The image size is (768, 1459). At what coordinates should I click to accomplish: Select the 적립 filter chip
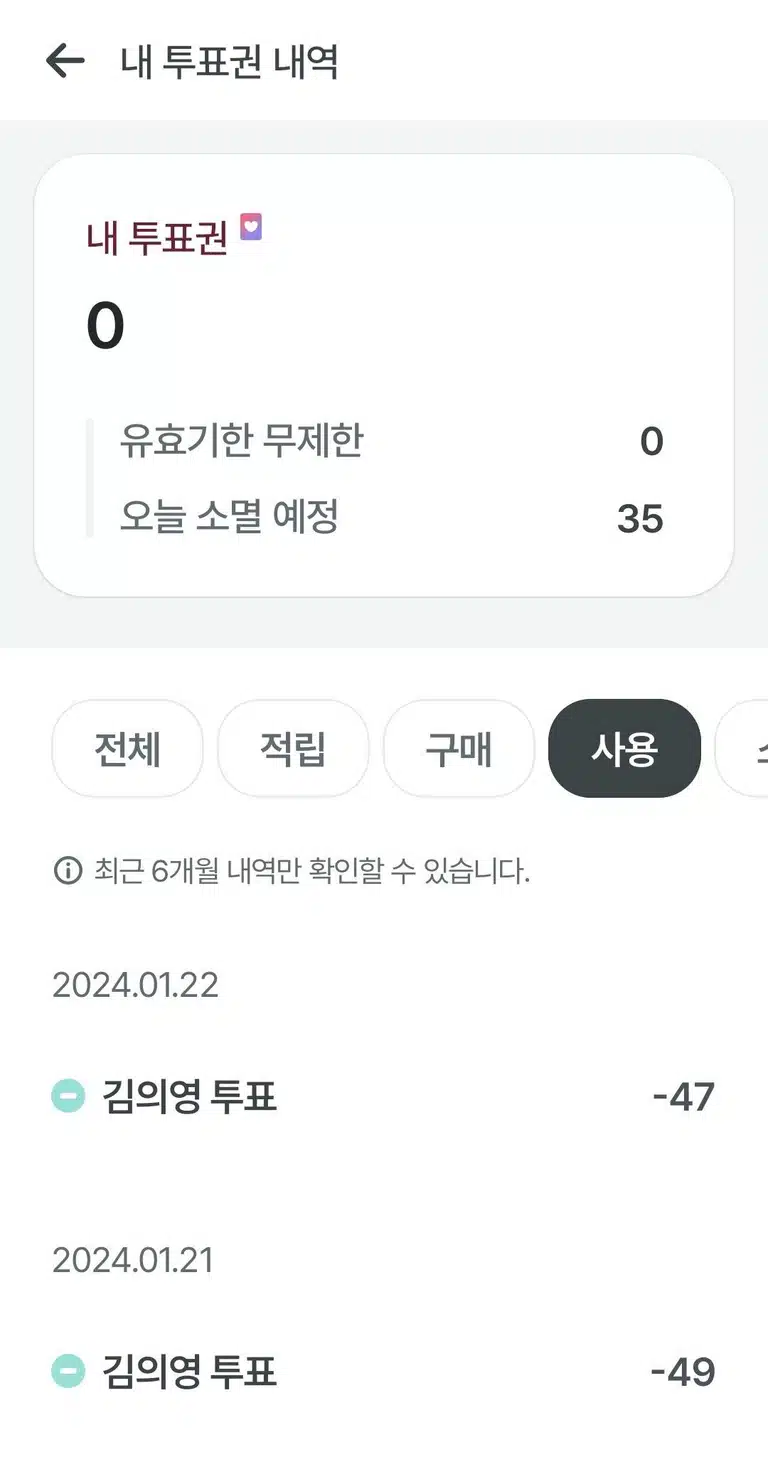[293, 748]
